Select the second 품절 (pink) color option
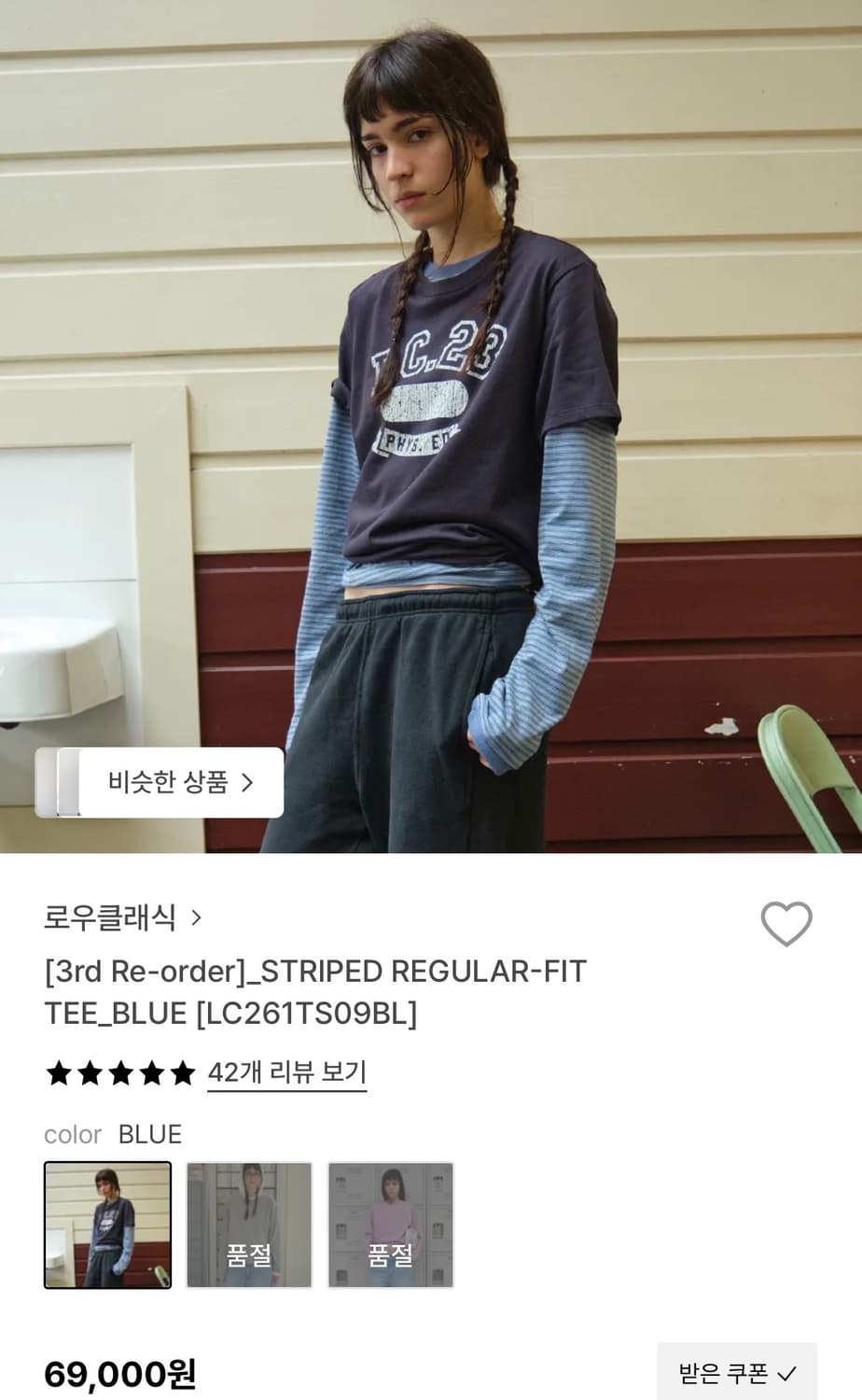 390,1224
